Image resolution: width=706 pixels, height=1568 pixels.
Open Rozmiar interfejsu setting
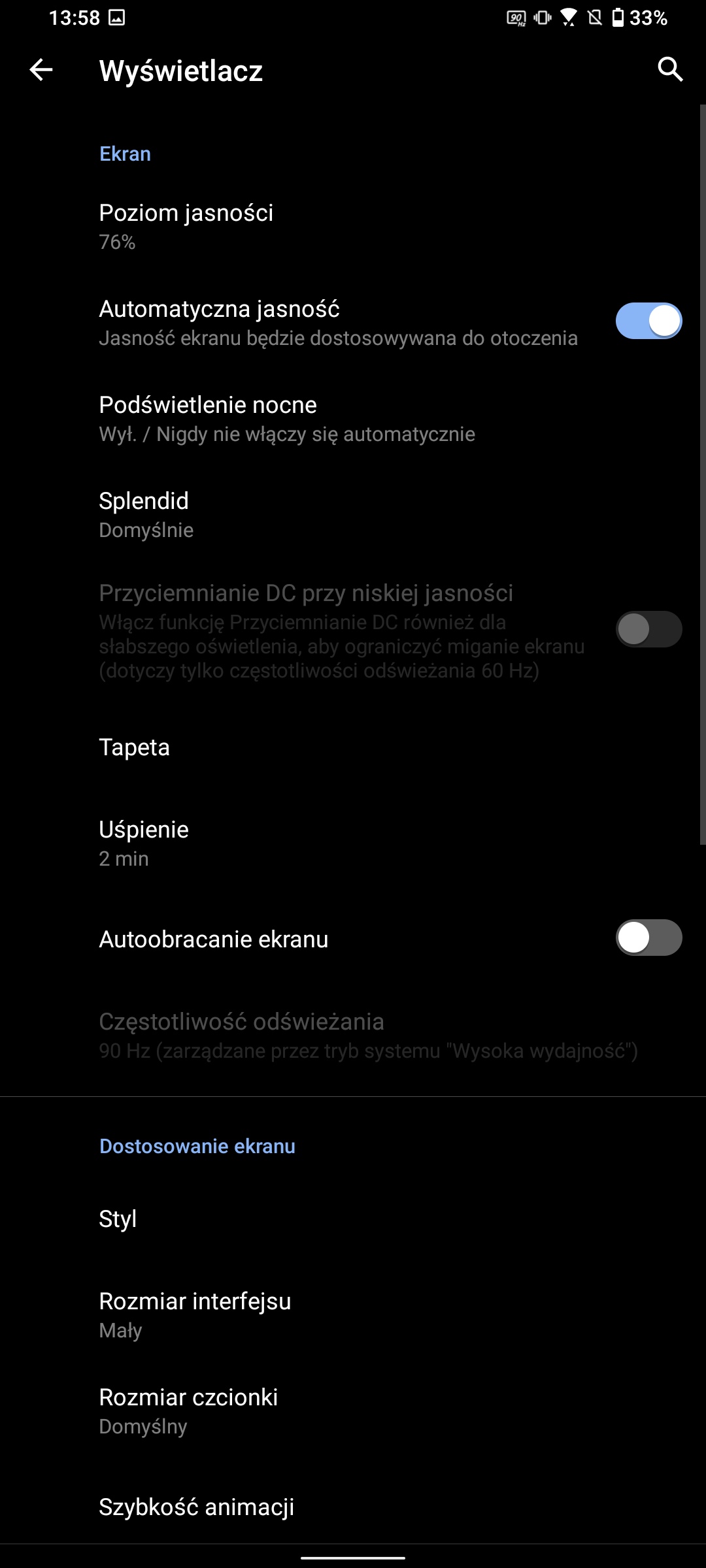195,1315
